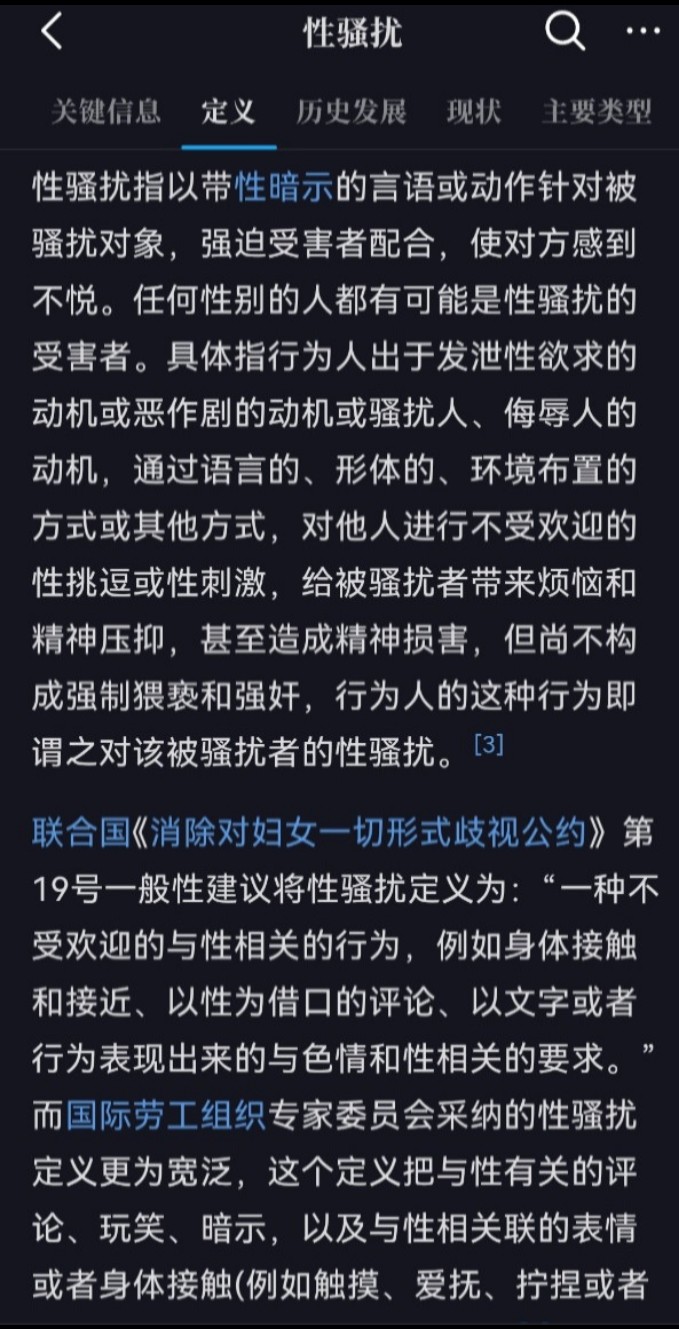
Task: Open the search magnifier icon
Action: tap(564, 31)
